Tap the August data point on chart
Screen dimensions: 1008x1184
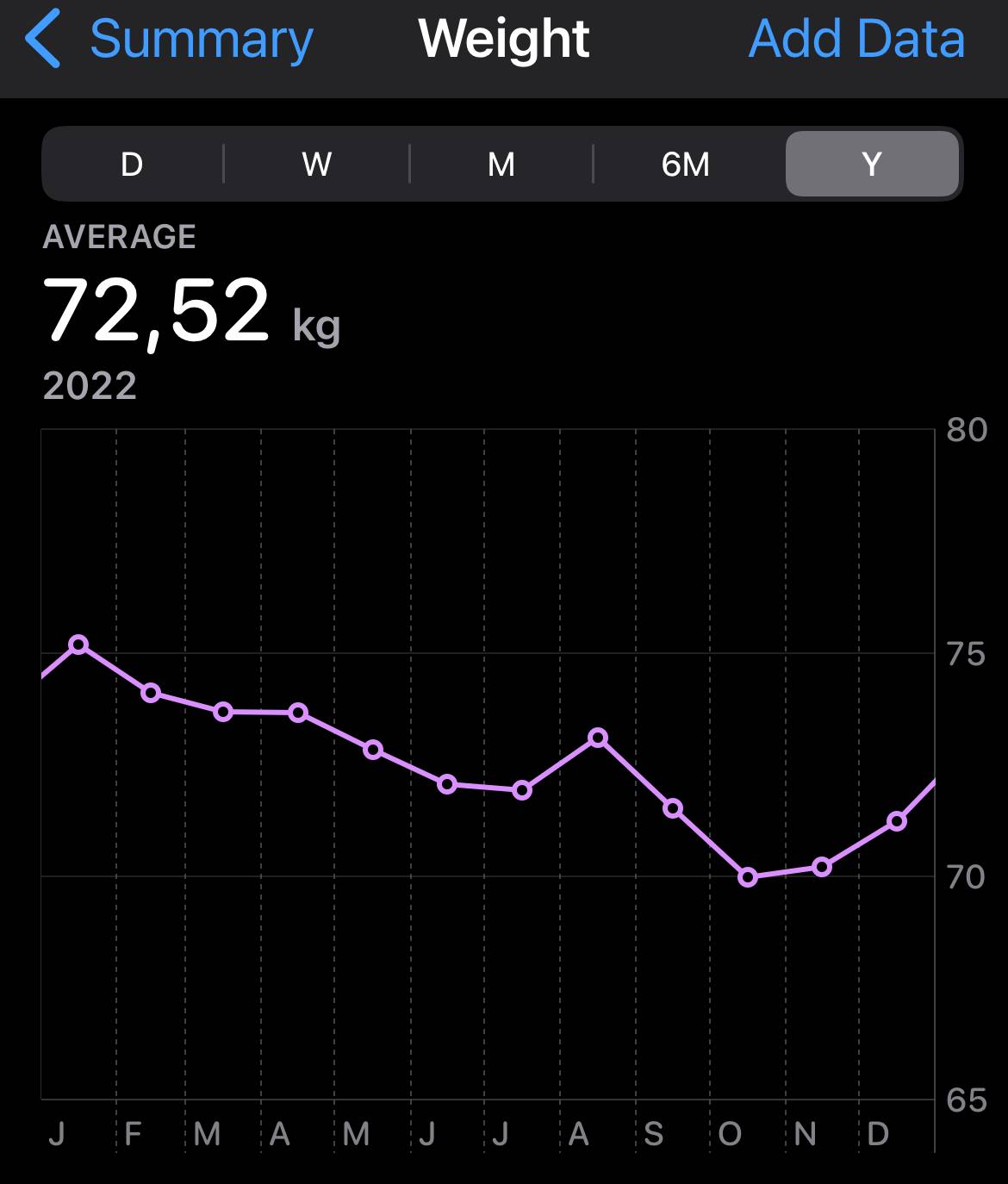[598, 738]
